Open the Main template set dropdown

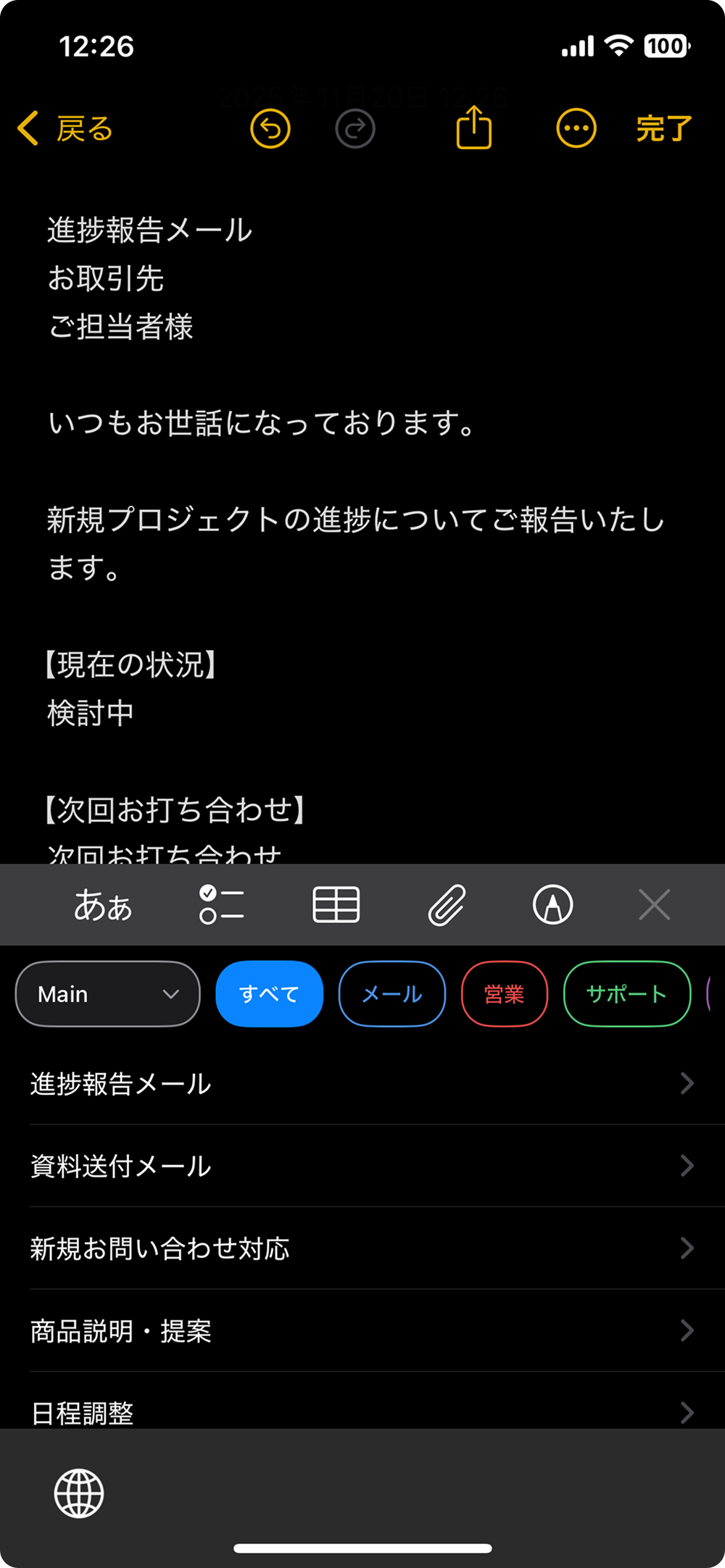(x=107, y=994)
